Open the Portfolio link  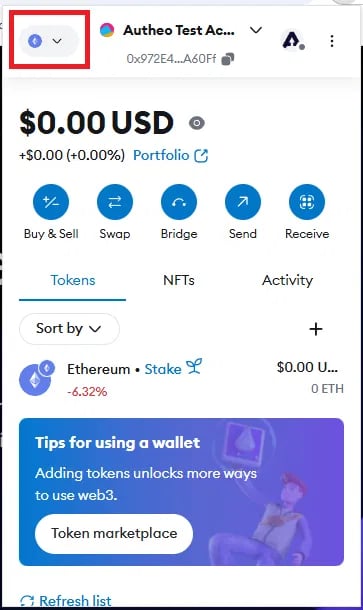170,156
